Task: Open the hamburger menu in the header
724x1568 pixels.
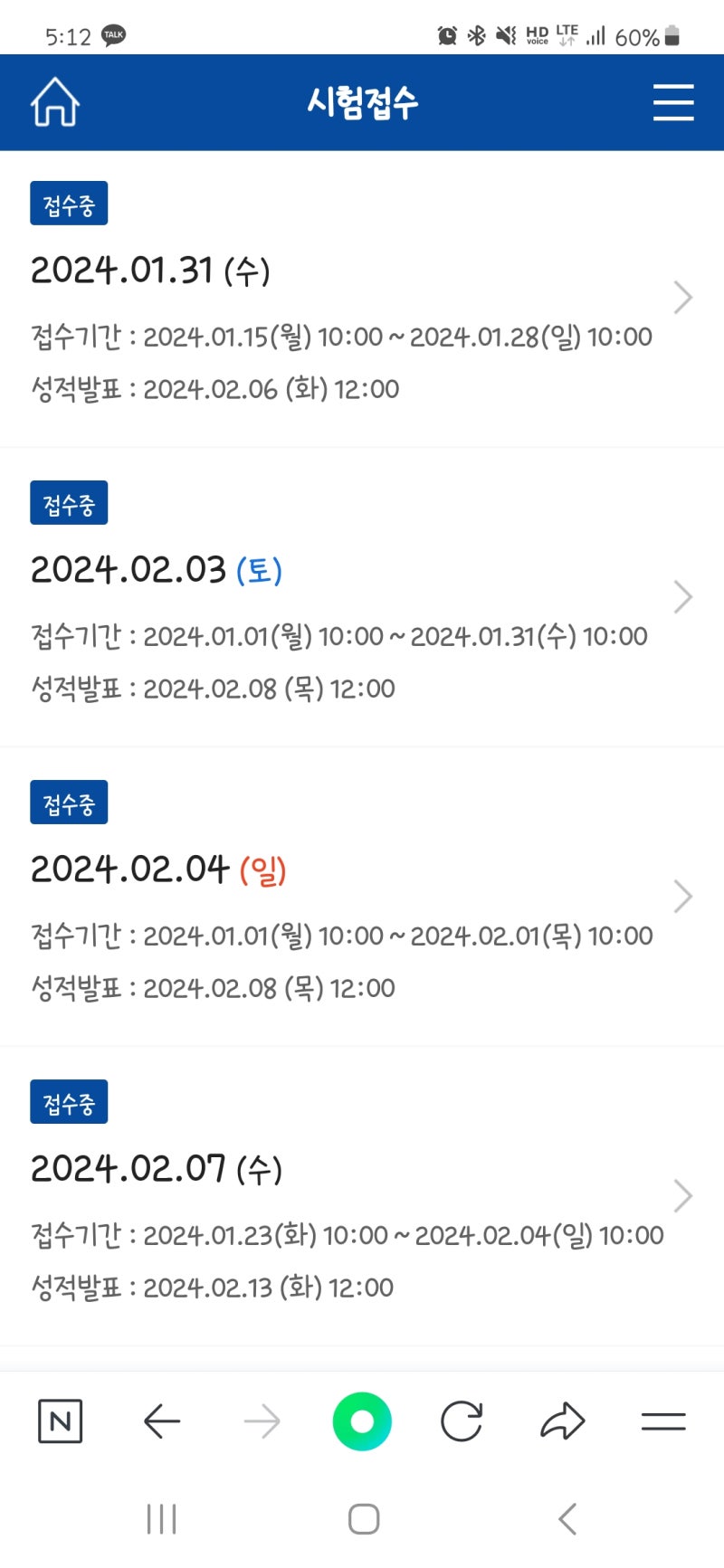Action: click(x=673, y=102)
